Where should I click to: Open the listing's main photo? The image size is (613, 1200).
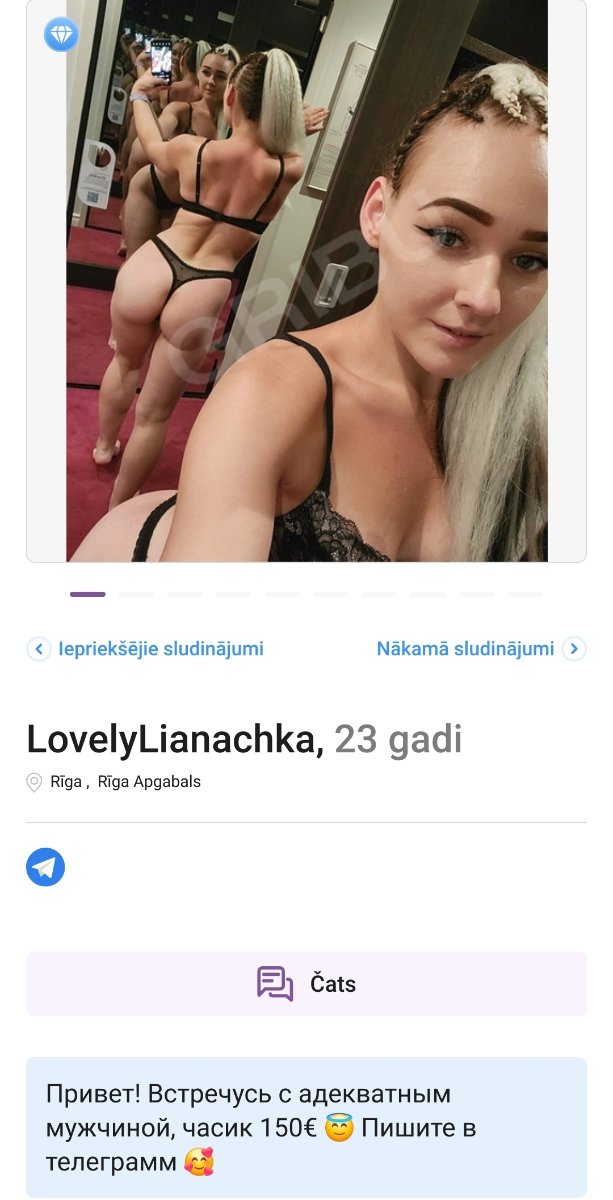(306, 280)
